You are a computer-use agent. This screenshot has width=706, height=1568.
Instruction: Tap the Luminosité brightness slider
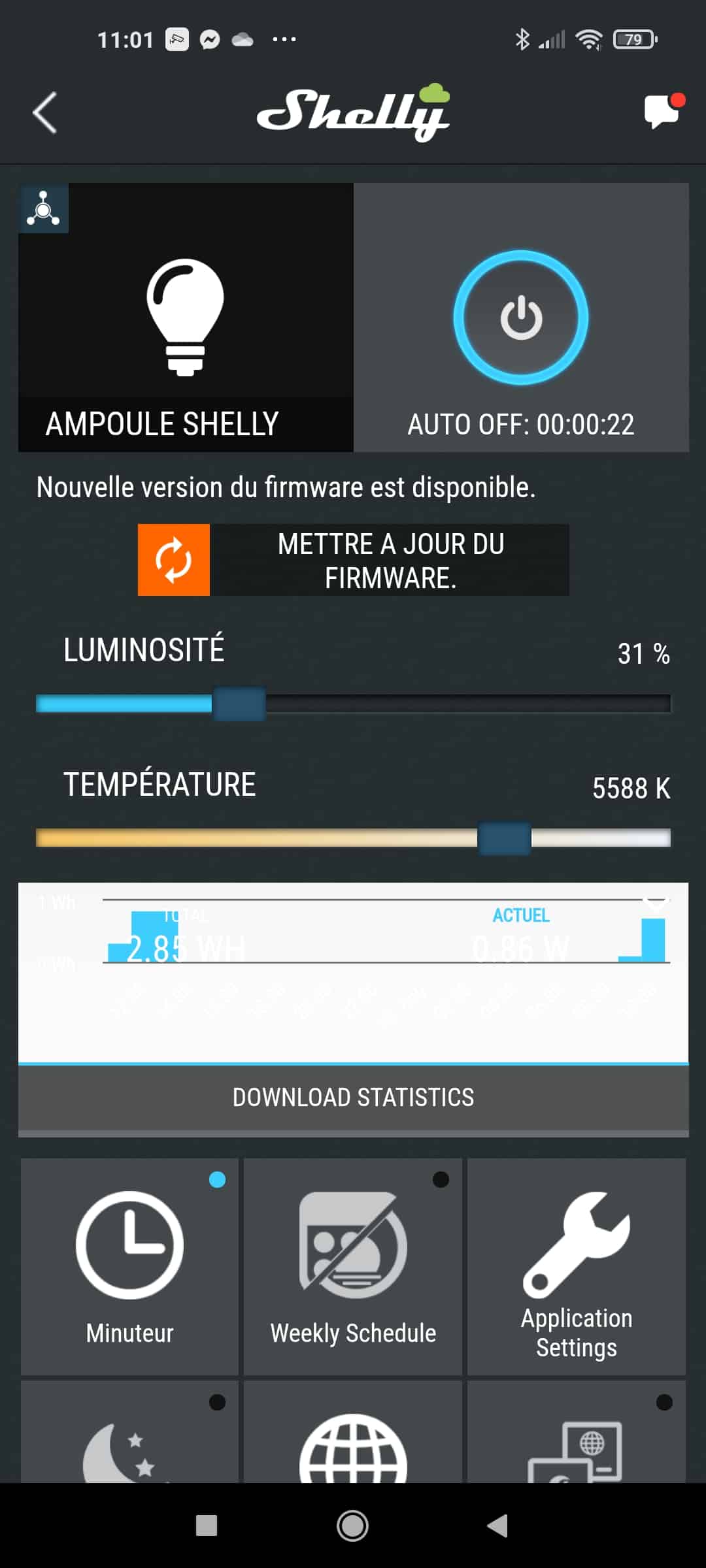coord(353,704)
